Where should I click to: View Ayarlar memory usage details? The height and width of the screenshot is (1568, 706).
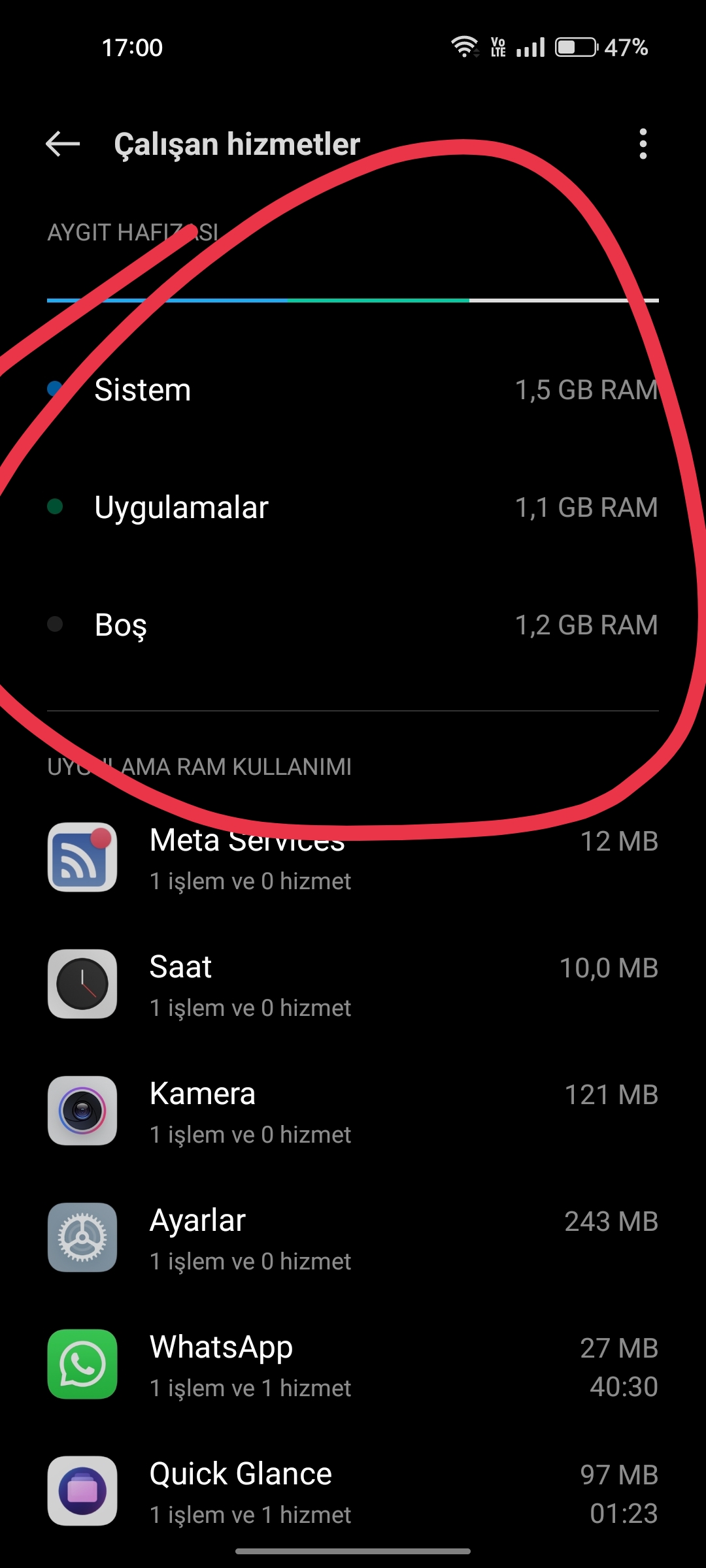(353, 1238)
